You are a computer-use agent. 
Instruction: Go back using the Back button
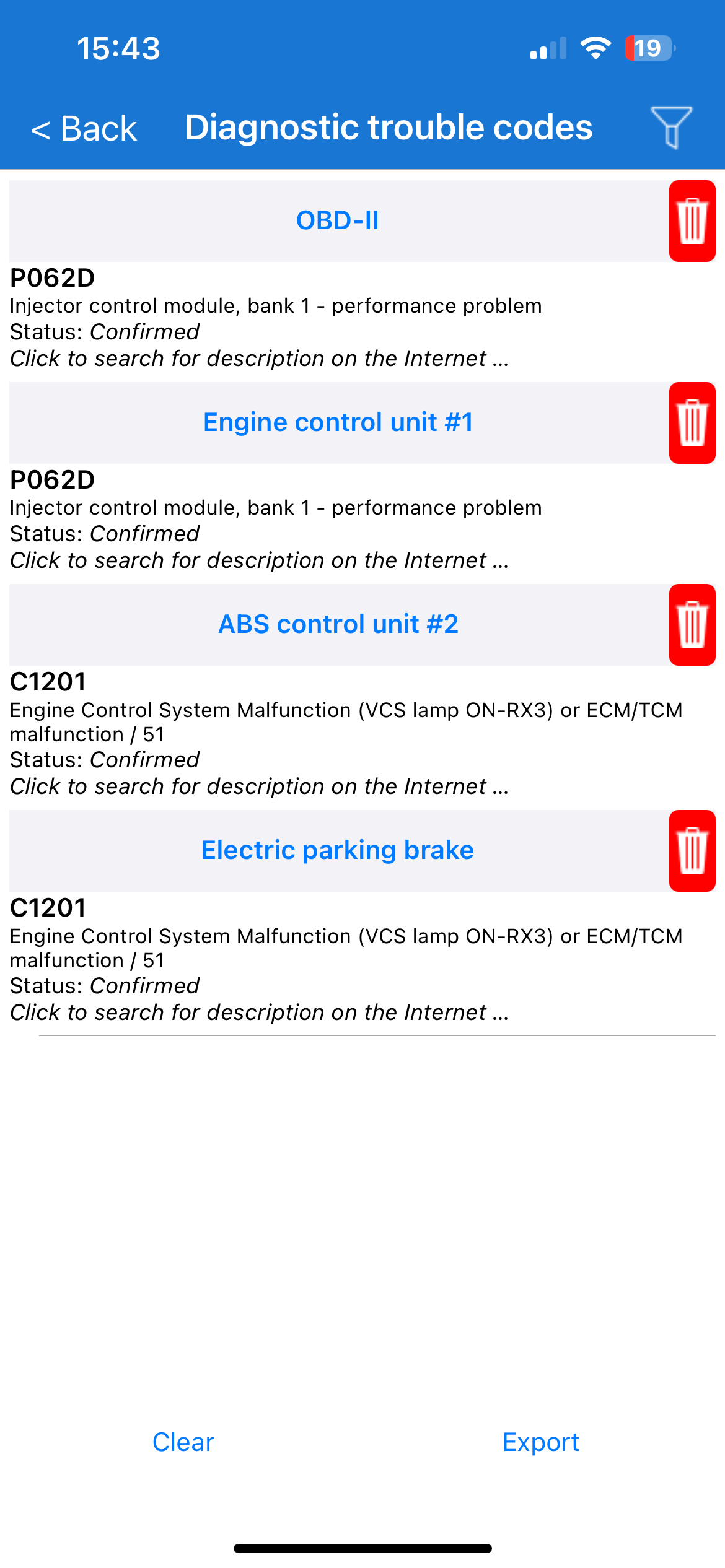tap(84, 129)
